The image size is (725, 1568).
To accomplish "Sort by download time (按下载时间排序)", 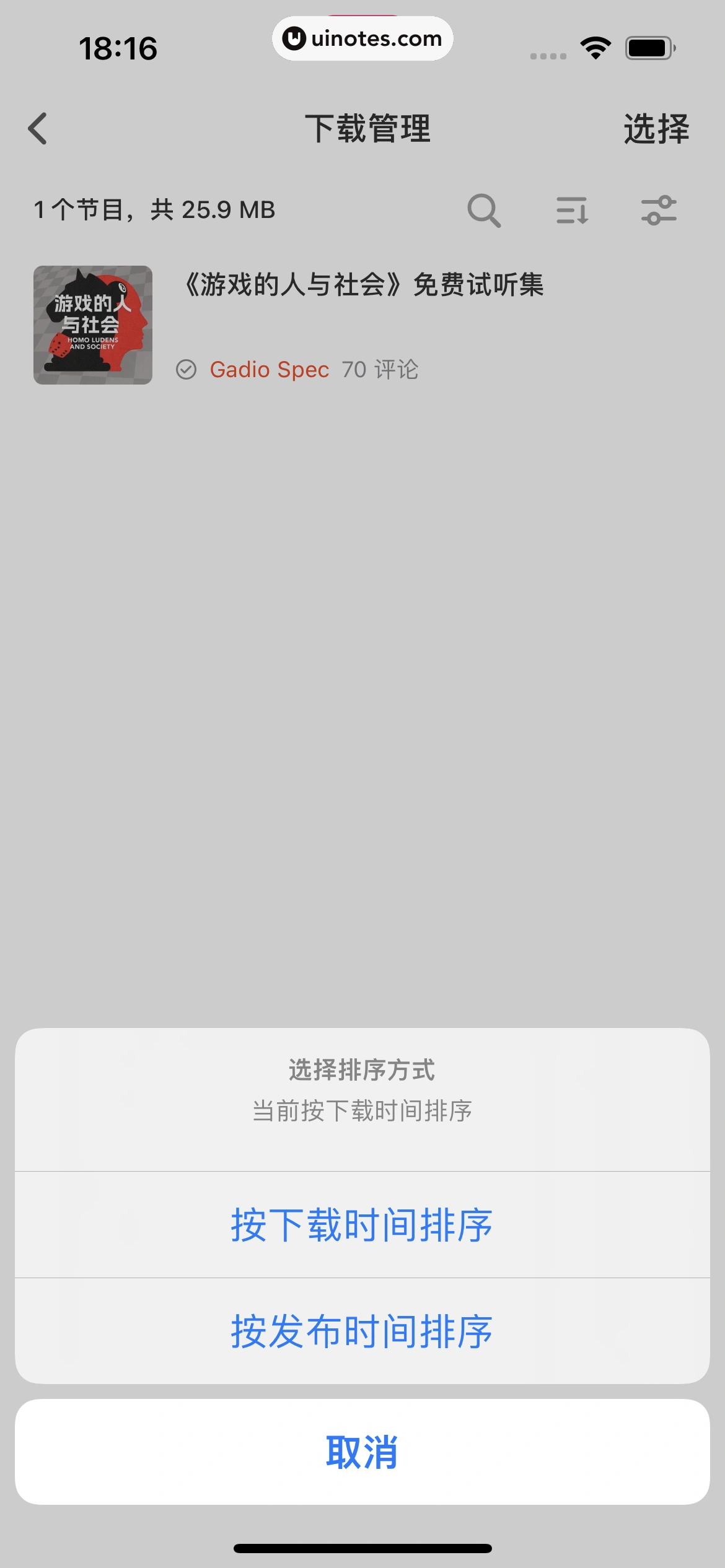I will (362, 1225).
